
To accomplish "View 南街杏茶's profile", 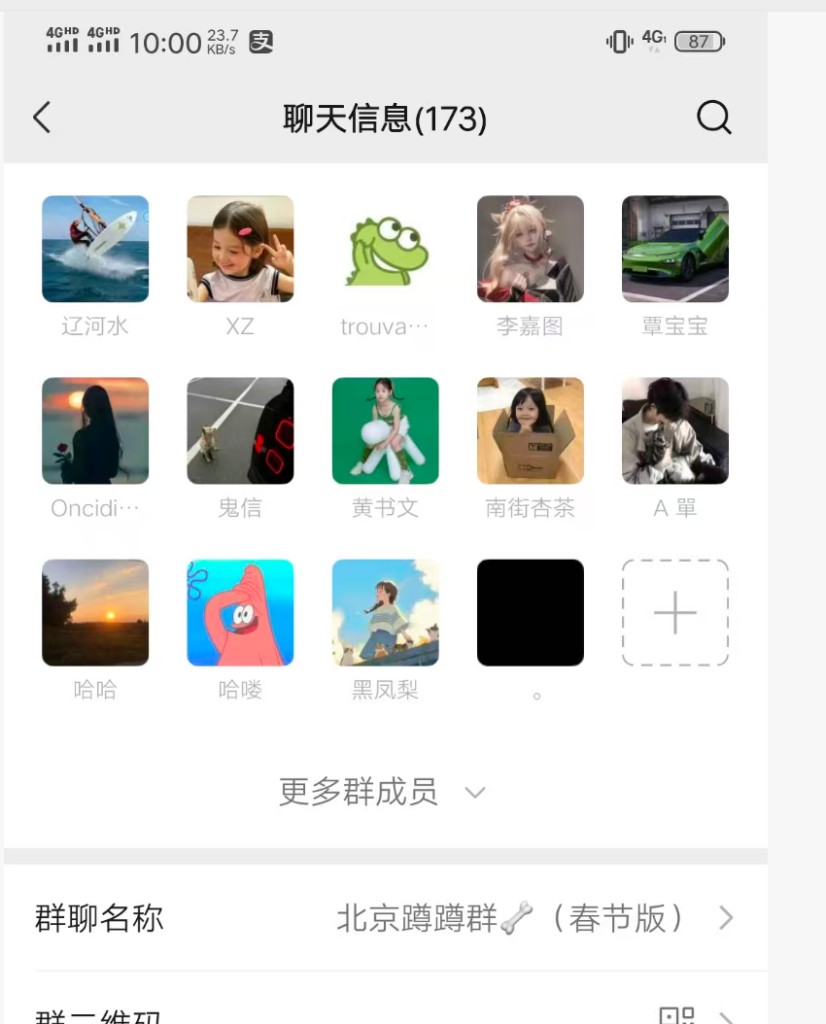I will (x=530, y=431).
